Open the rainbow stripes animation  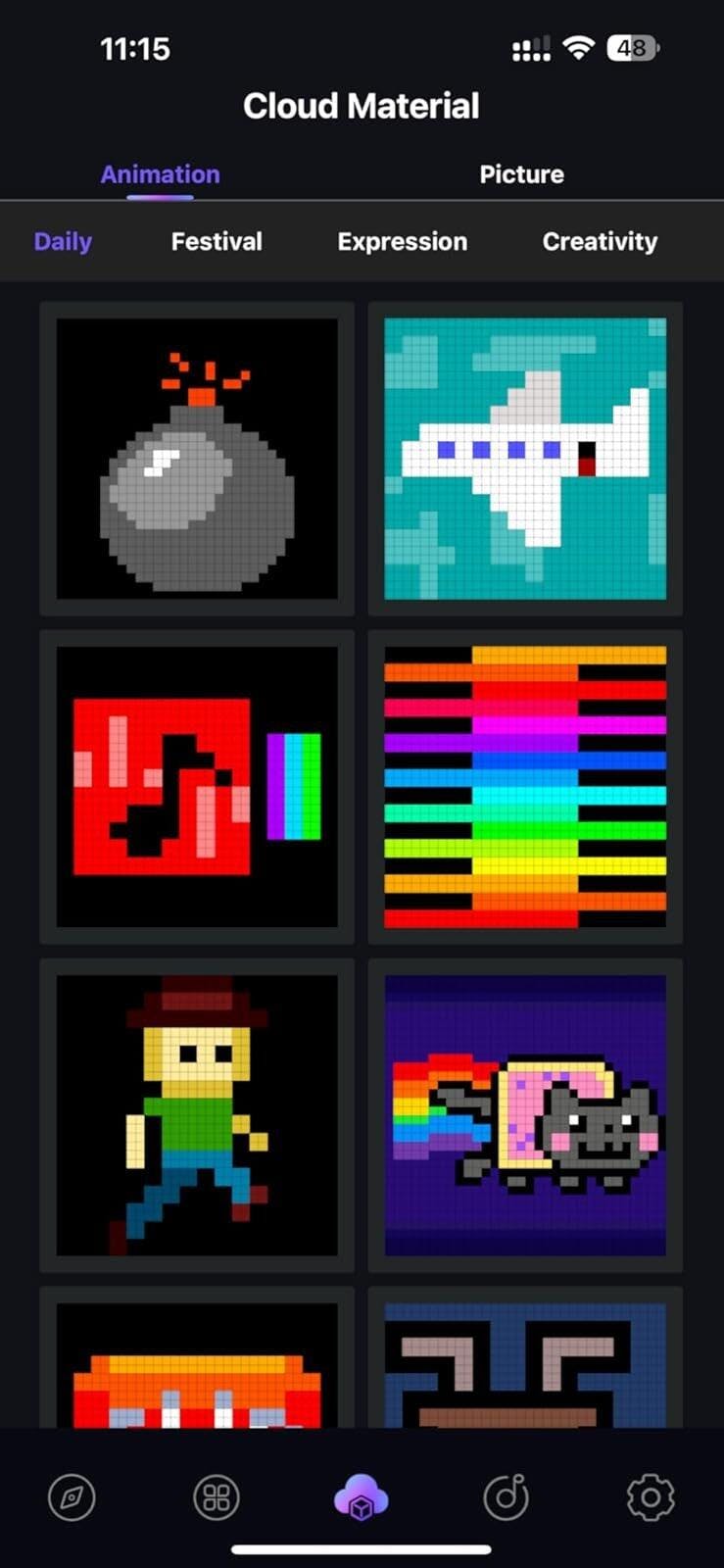pyautogui.click(x=525, y=787)
